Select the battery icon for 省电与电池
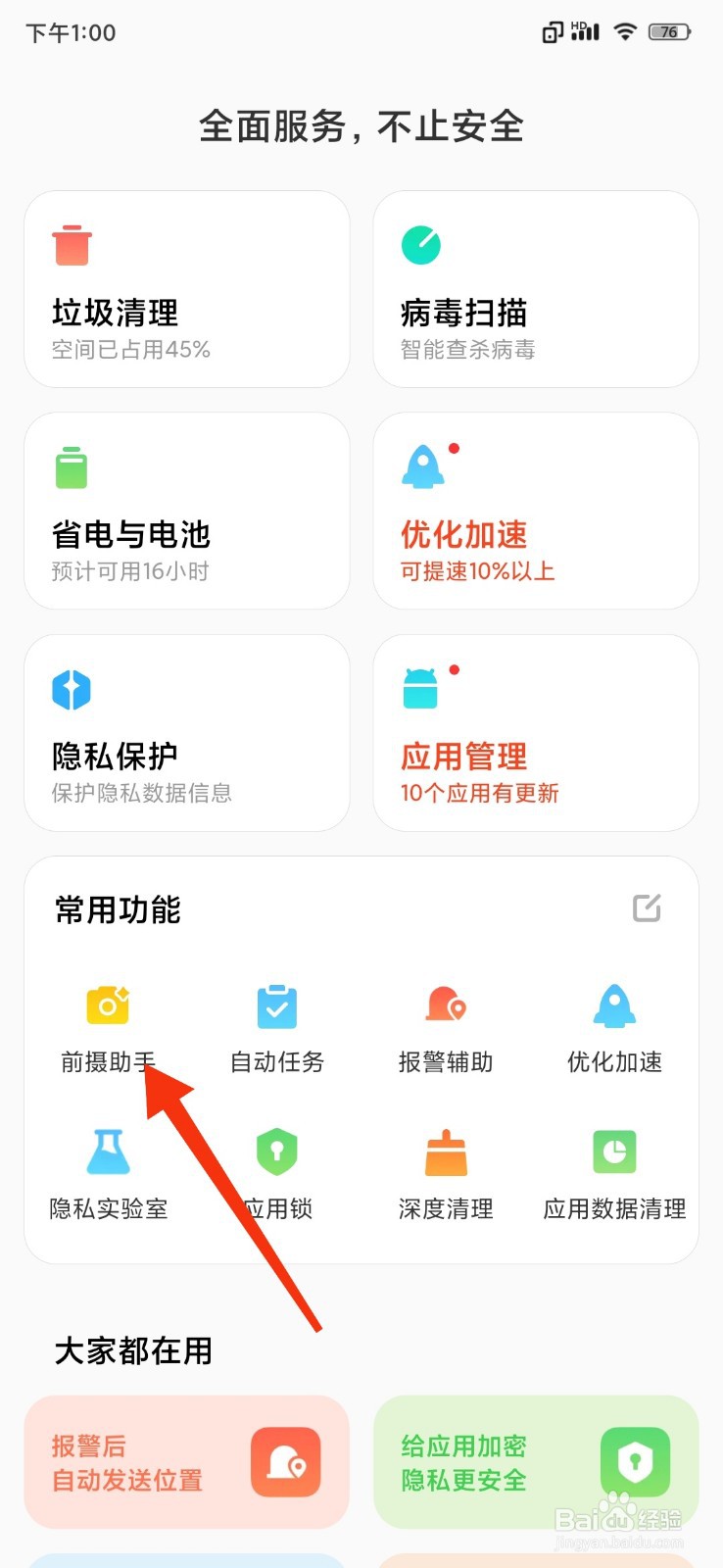The width and height of the screenshot is (723, 1568). (71, 465)
